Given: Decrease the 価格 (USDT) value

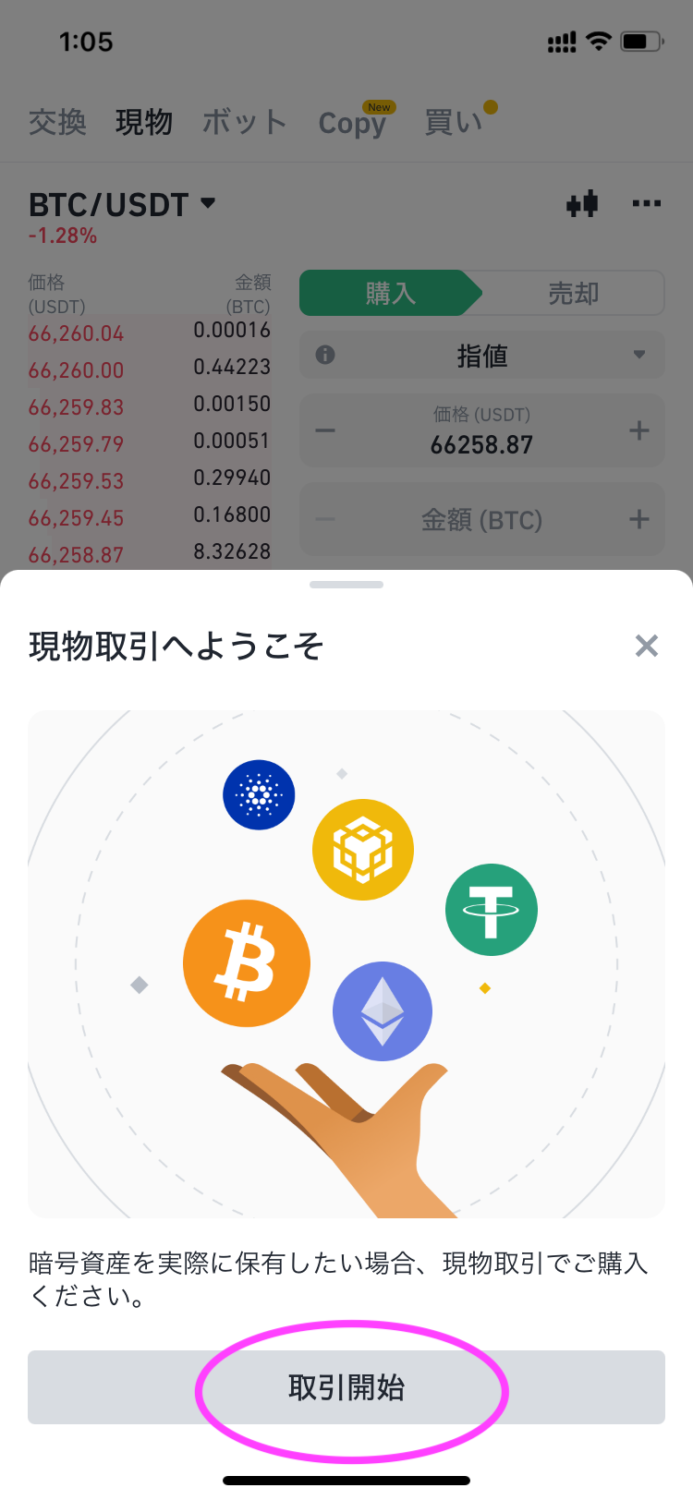Looking at the screenshot, I should pyautogui.click(x=325, y=431).
